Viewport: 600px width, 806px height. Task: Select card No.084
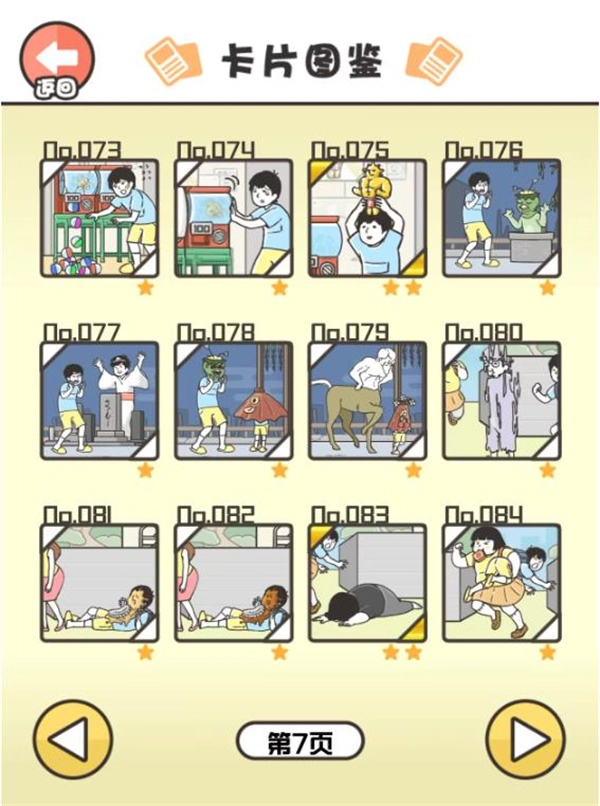coord(501,582)
